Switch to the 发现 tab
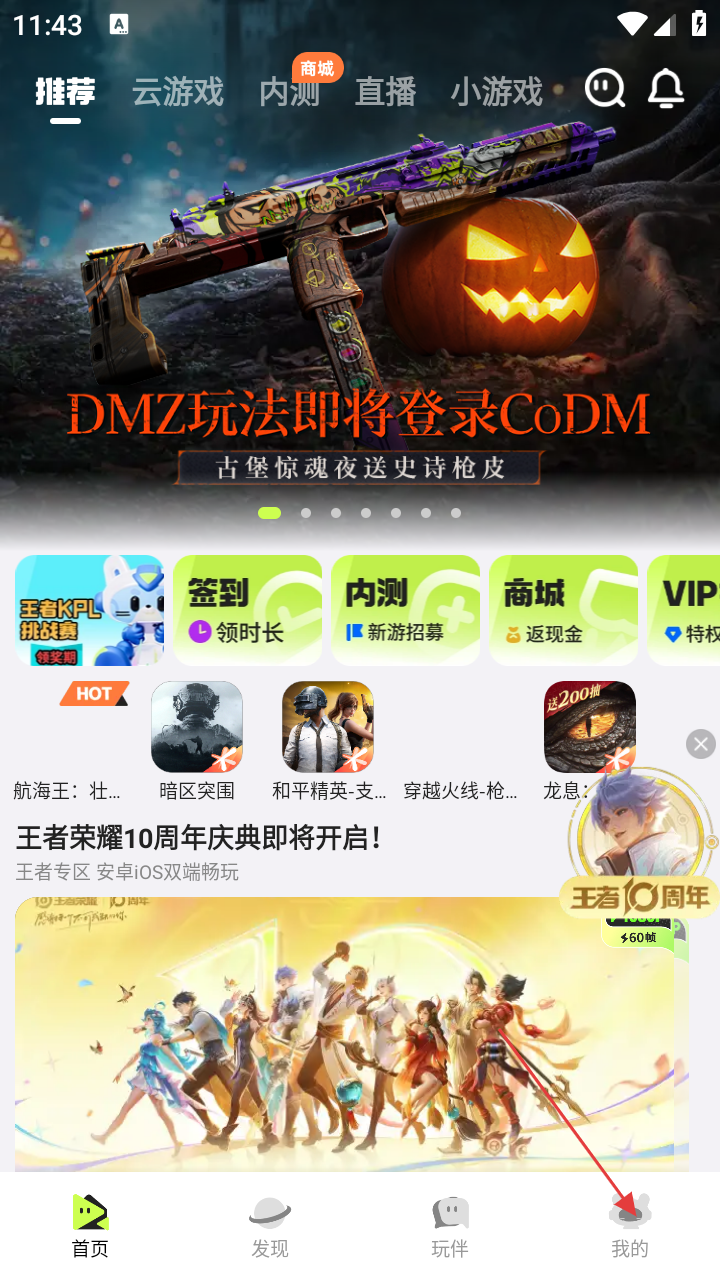720x1280 pixels. tap(270, 1226)
